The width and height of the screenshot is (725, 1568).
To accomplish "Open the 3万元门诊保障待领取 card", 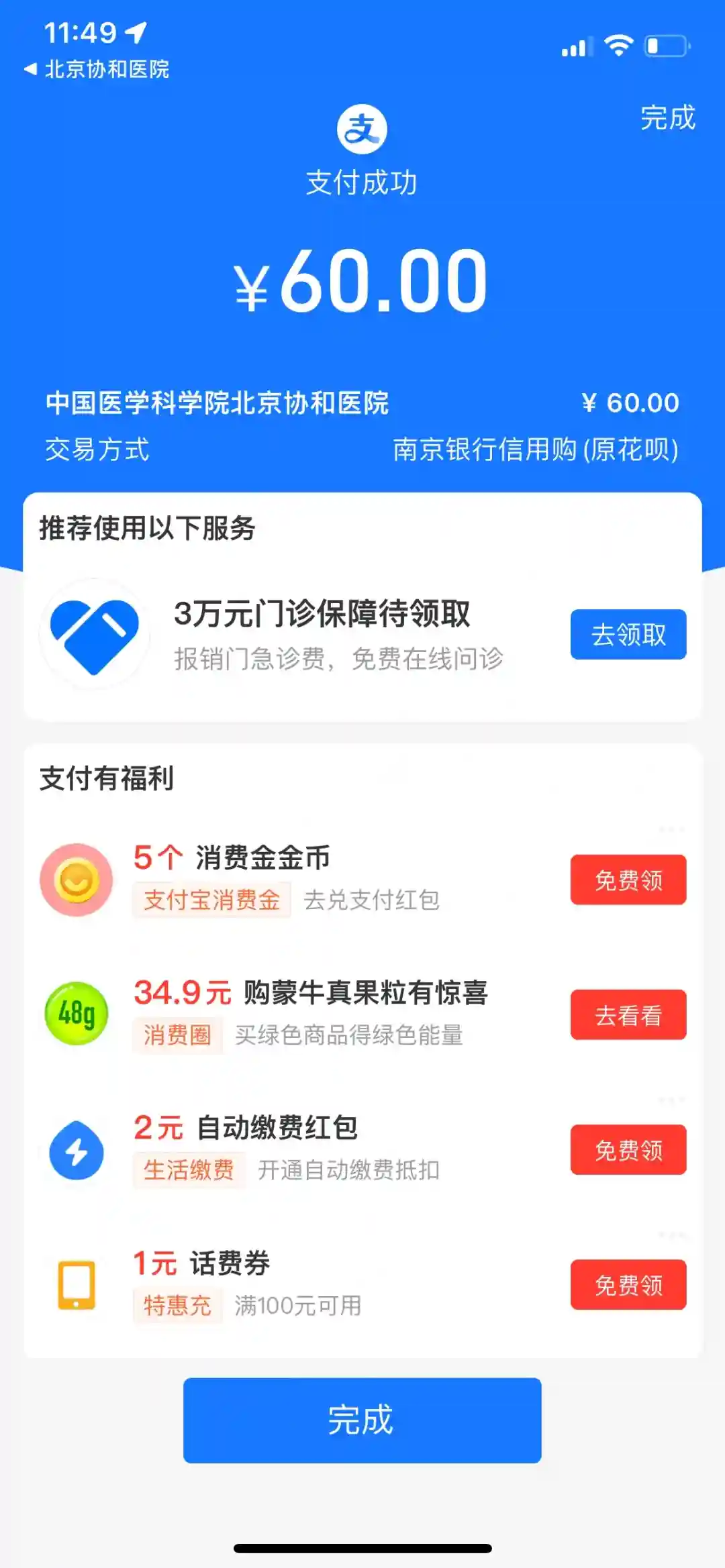I will pos(322,634).
